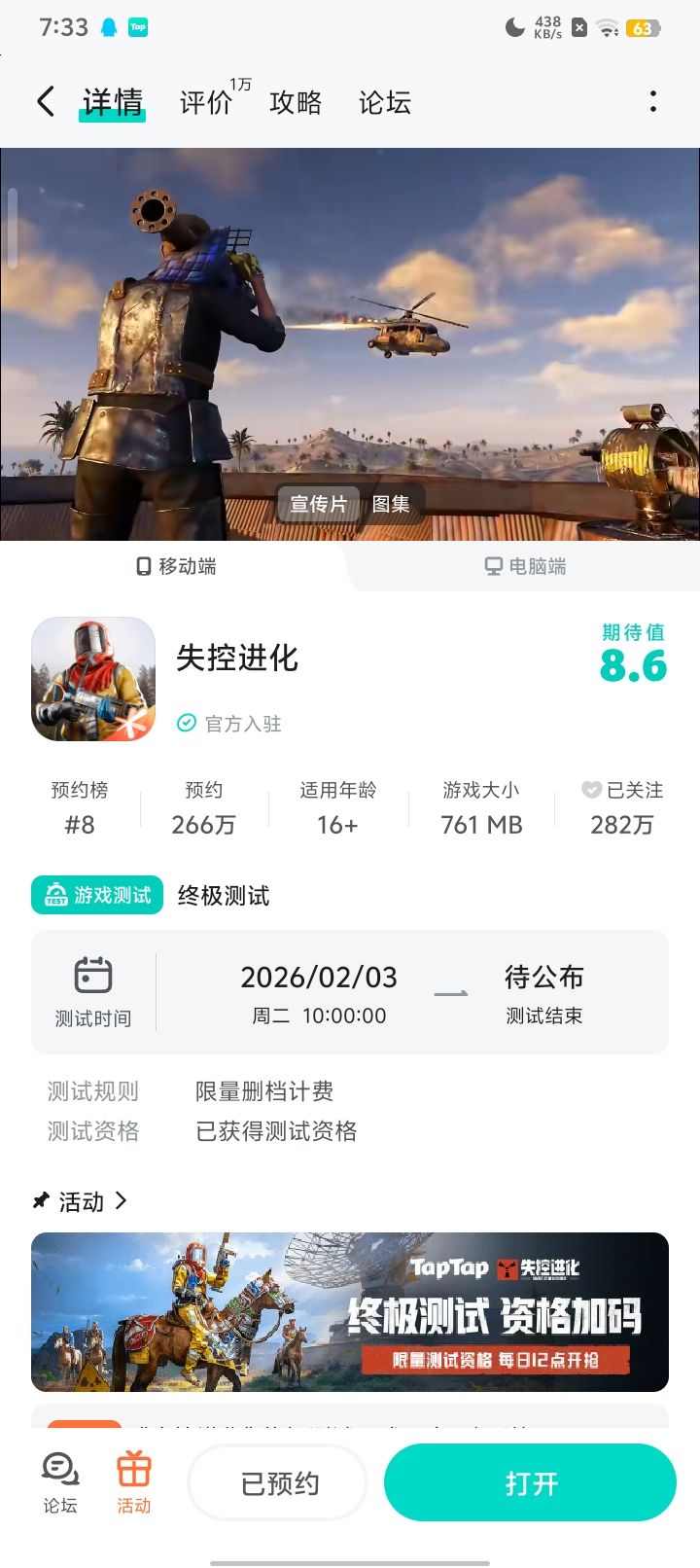
Task: Open 论坛 from the bottom bar
Action: (60, 1482)
